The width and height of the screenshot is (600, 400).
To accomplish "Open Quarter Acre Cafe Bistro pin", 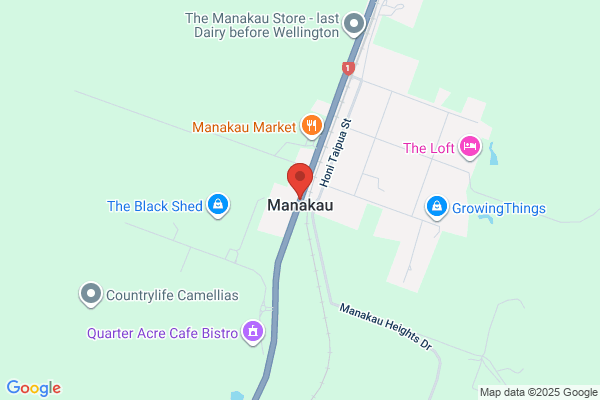I will [253, 332].
